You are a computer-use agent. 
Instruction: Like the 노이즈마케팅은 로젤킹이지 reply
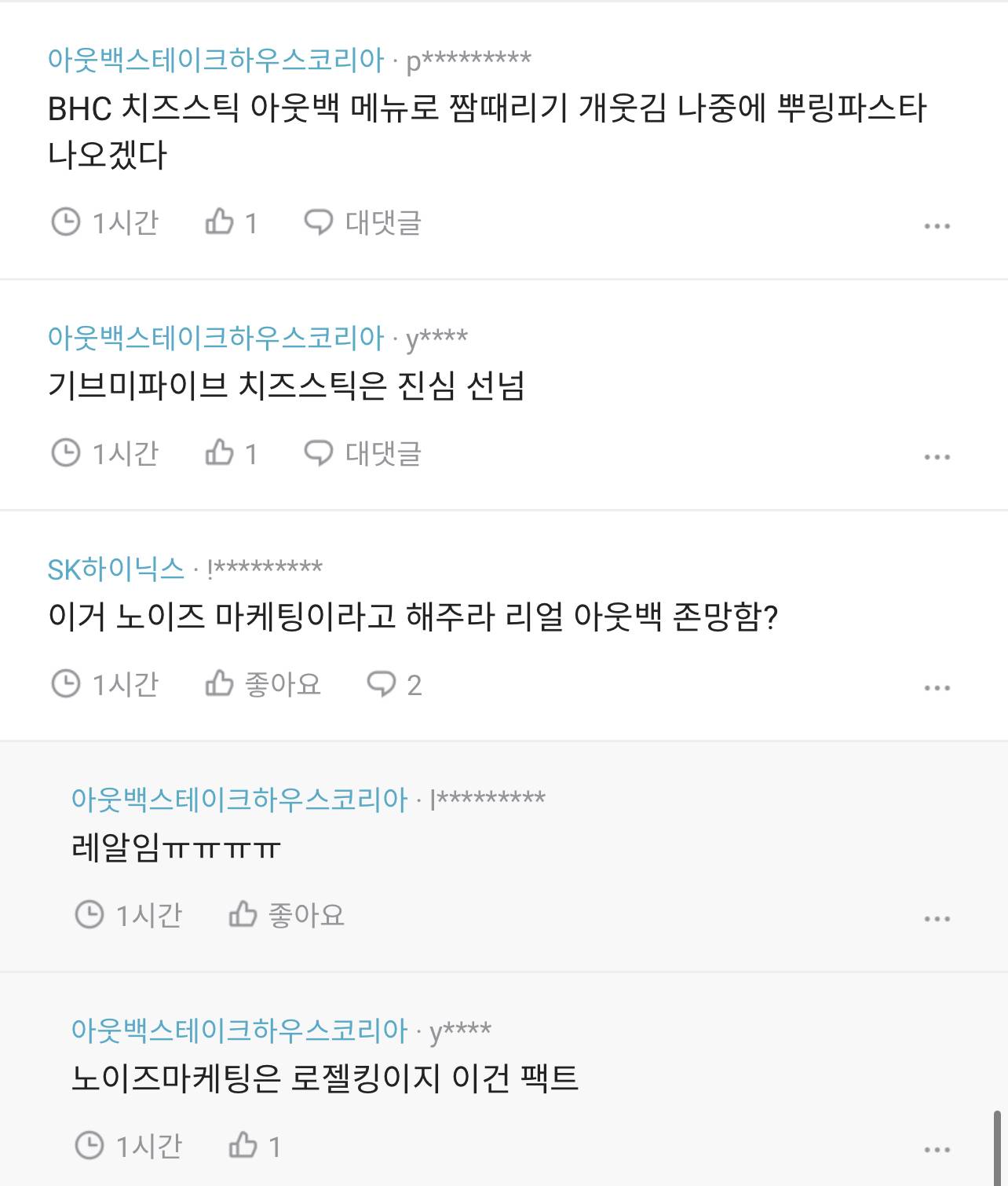pos(254,1146)
